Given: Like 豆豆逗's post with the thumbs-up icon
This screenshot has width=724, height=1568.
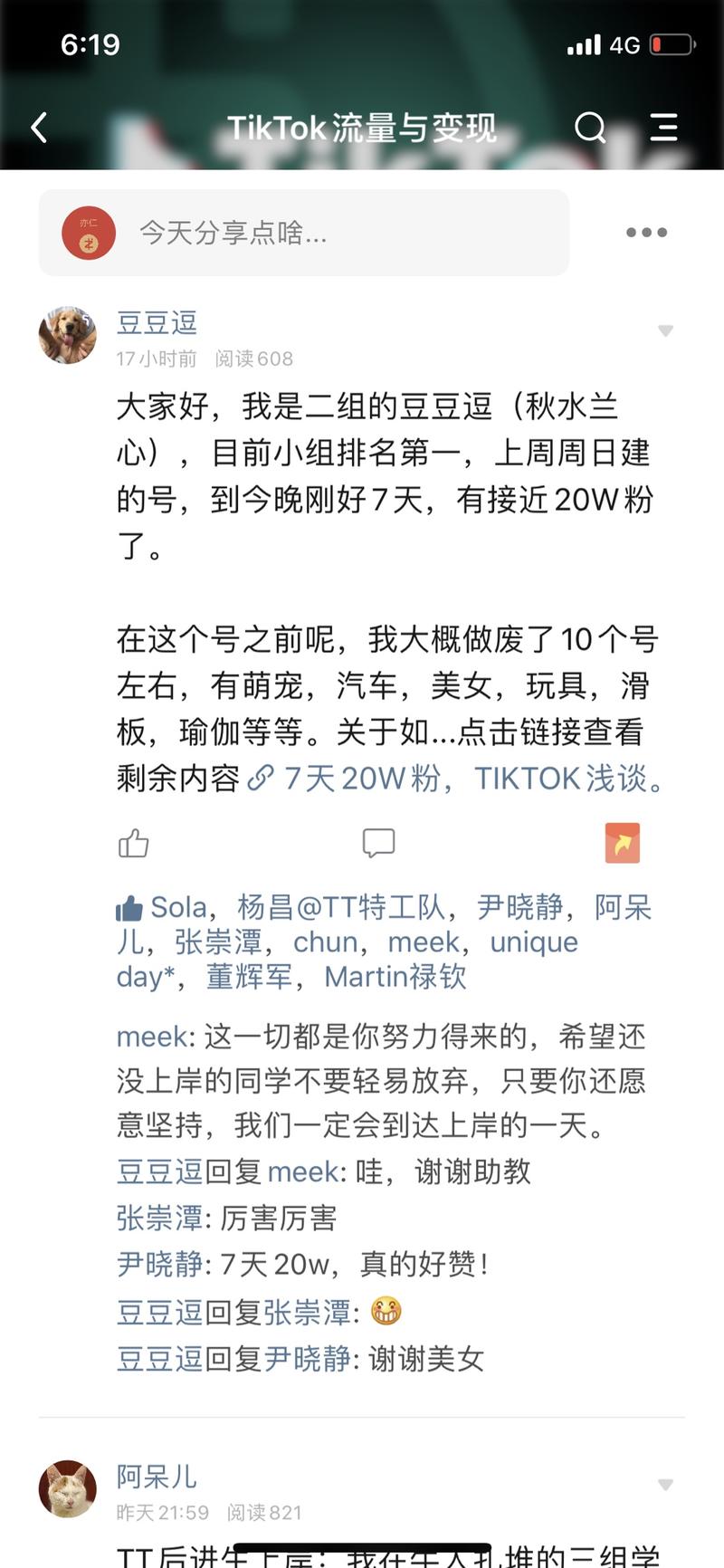Looking at the screenshot, I should (x=133, y=842).
